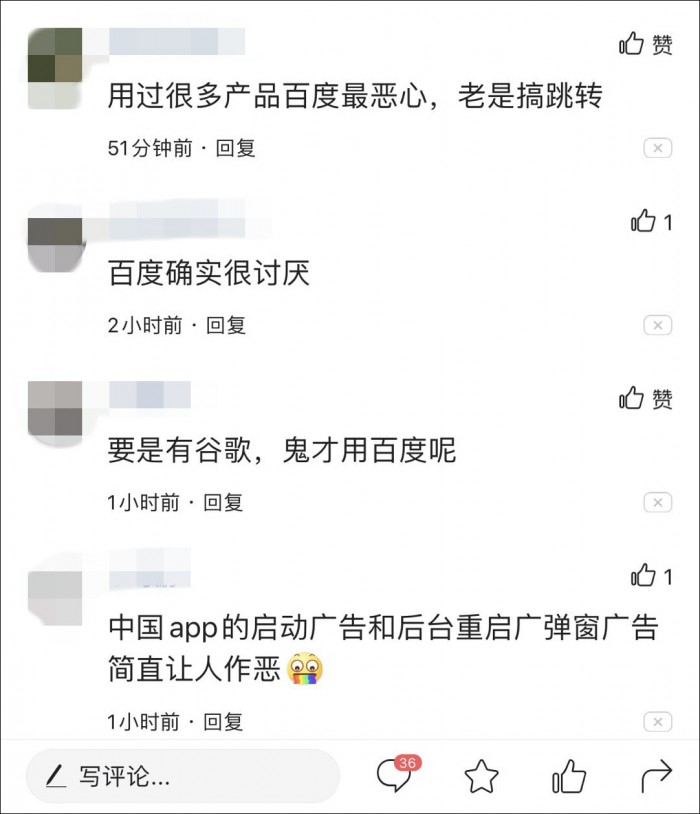Like the comment '要是有谷歌，鬼才用百度呢'

(x=645, y=398)
